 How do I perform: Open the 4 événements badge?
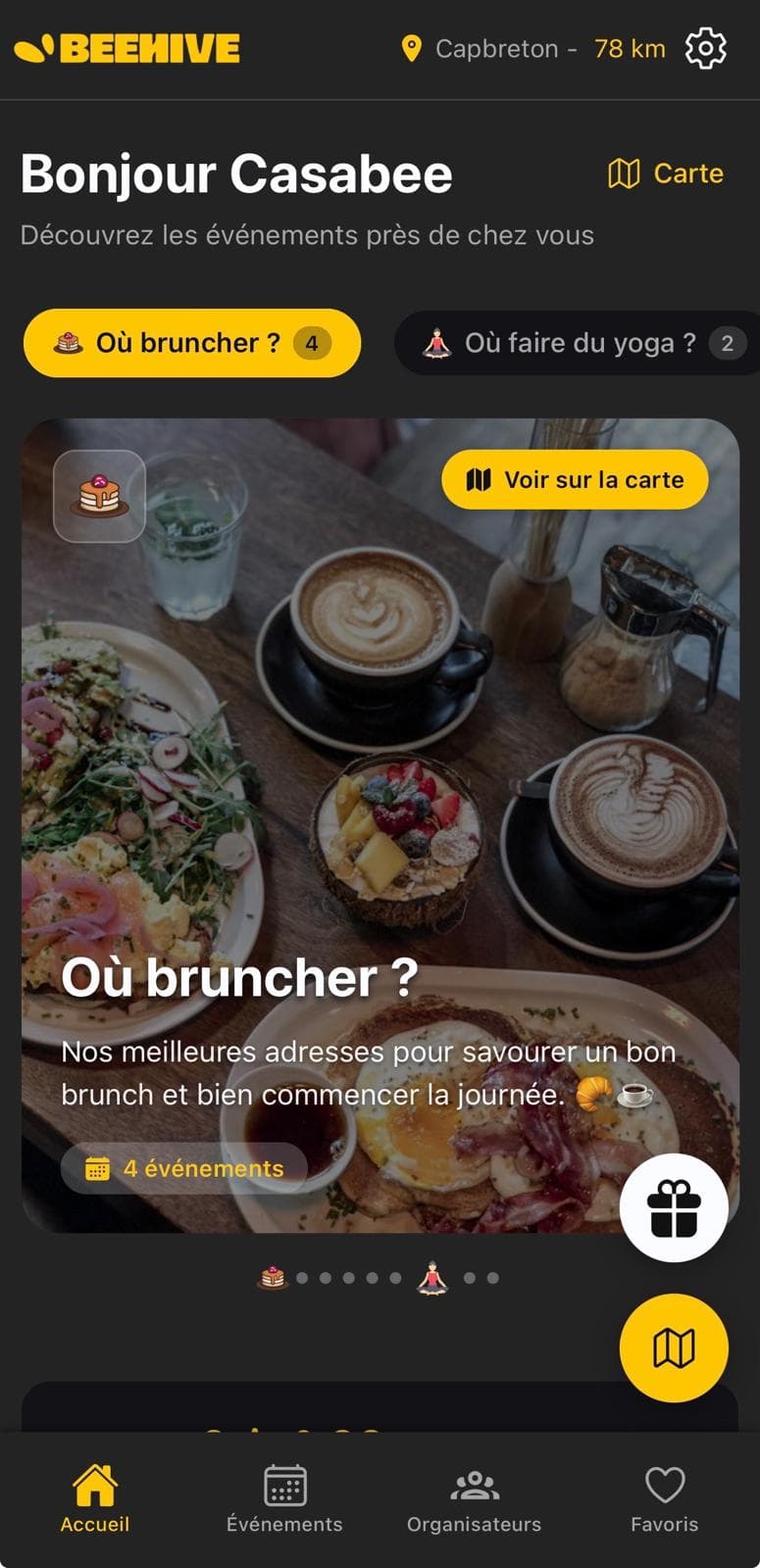coord(184,1168)
